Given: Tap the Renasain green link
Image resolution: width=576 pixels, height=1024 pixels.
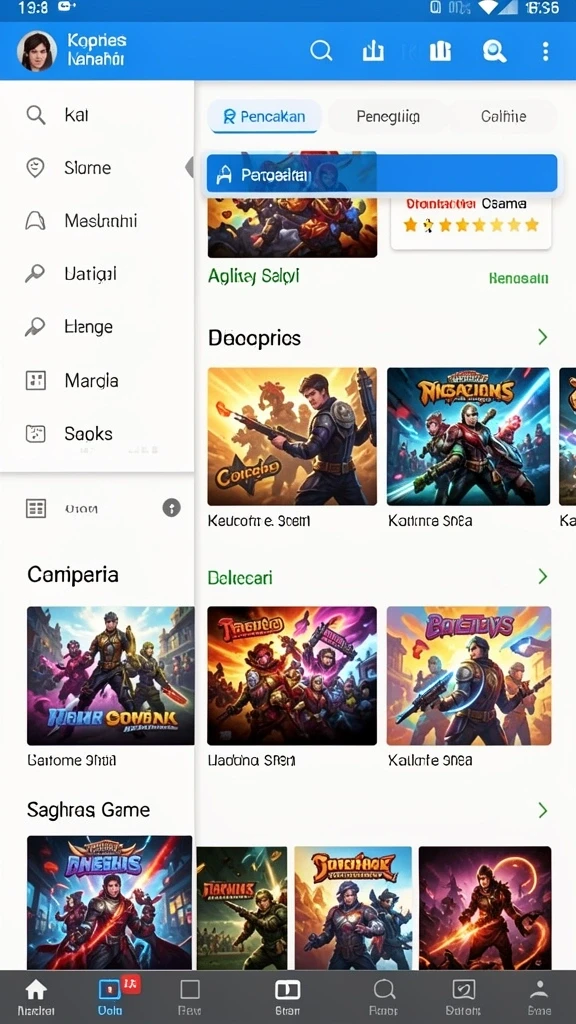Looking at the screenshot, I should point(519,279).
